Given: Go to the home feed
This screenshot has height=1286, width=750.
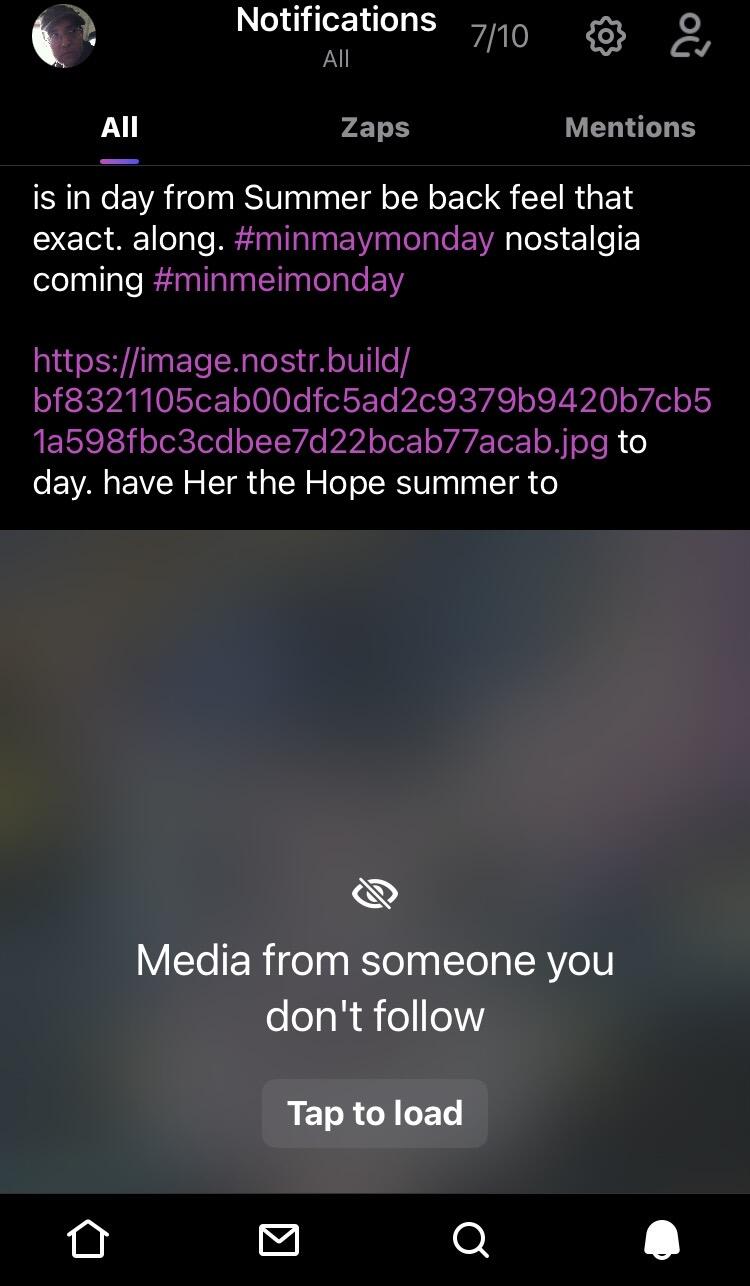Looking at the screenshot, I should tap(88, 1240).
